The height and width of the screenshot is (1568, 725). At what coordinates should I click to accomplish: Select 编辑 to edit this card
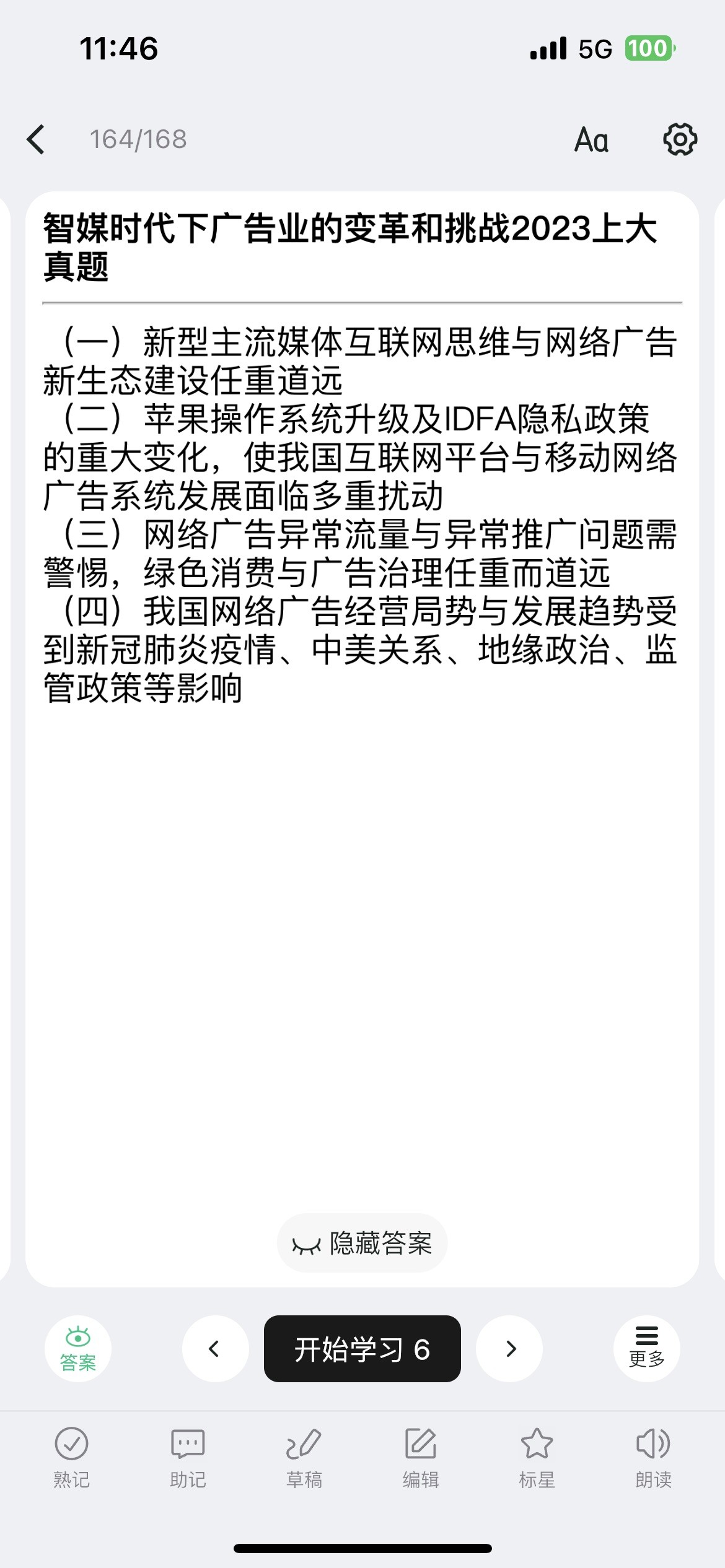(421, 1458)
